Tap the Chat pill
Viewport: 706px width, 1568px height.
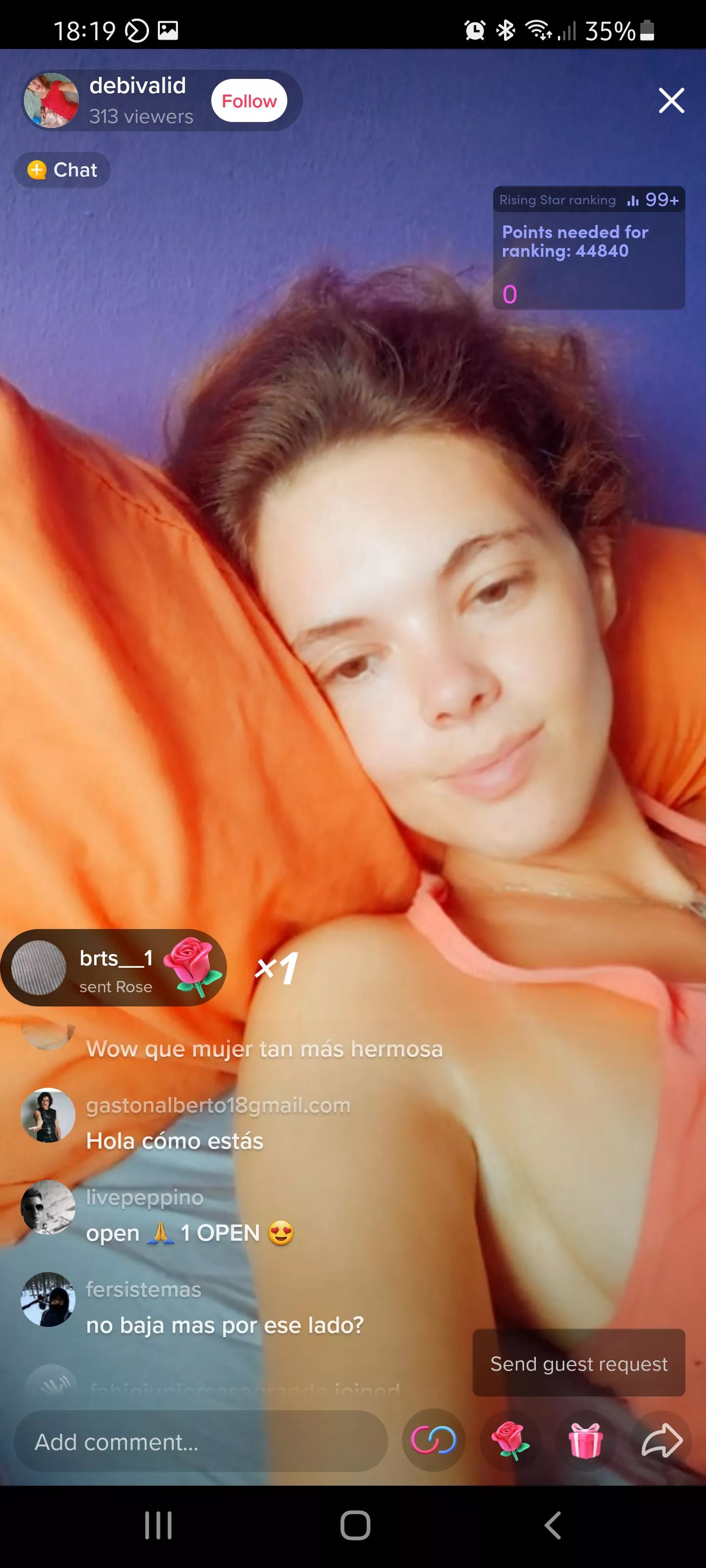coord(63,170)
